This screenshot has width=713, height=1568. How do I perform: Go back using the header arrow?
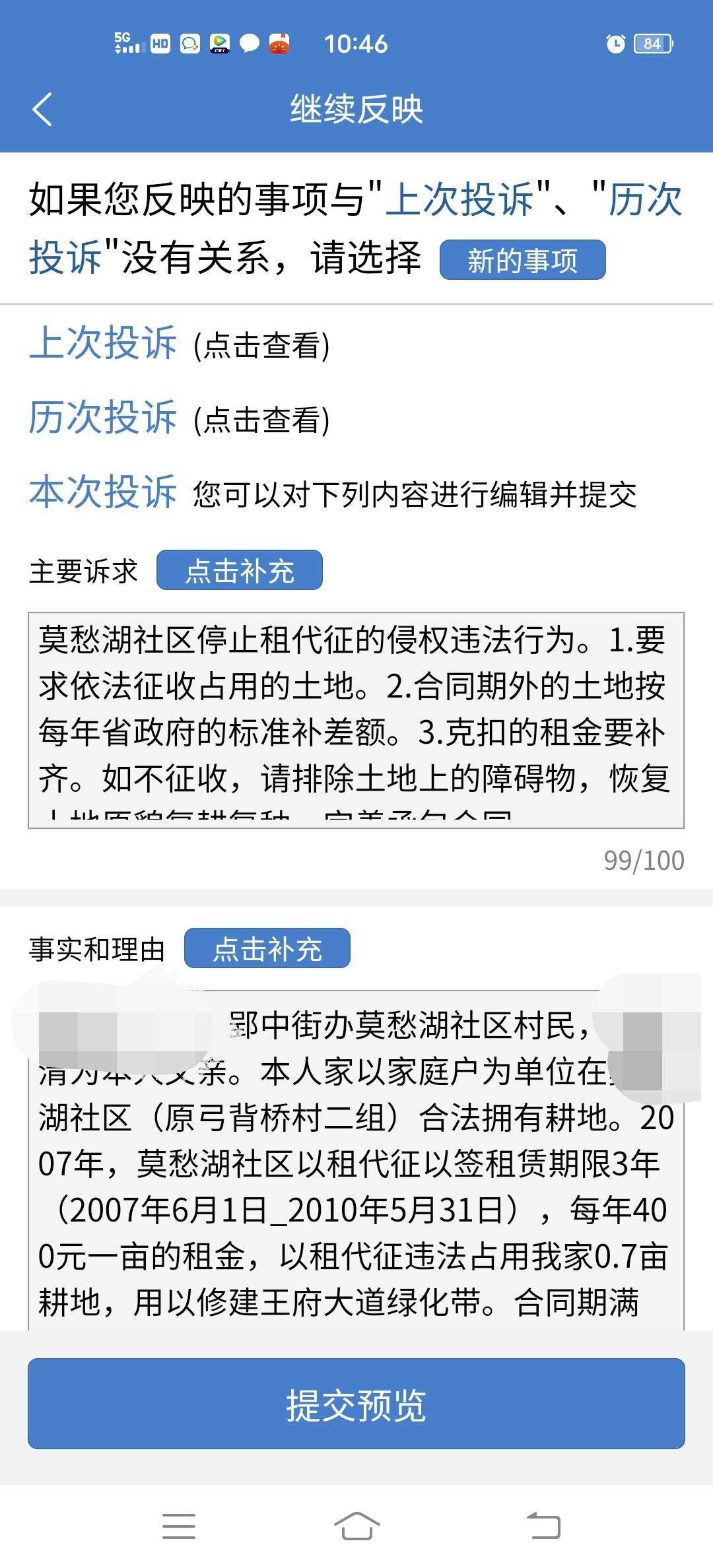coord(42,109)
